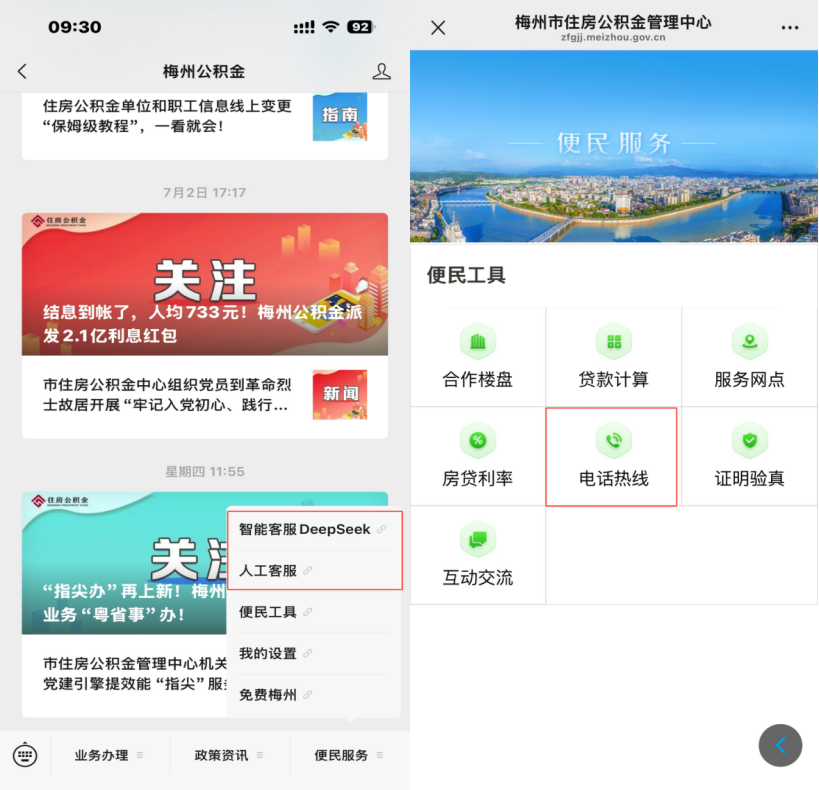The image size is (819, 790).
Task: Switch to the keyboard input icon
Action: pyautogui.click(x=25, y=755)
